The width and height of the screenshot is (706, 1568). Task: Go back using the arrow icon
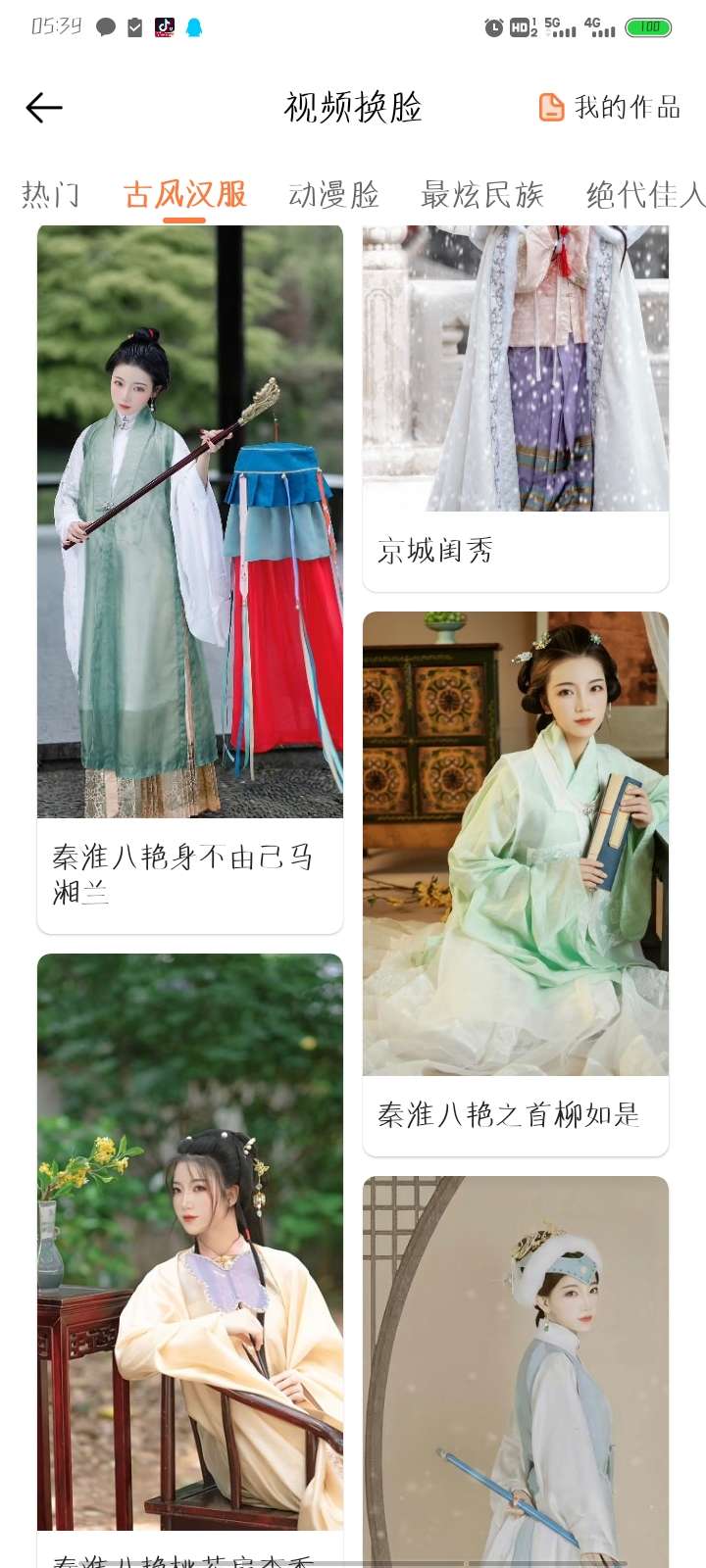click(44, 107)
